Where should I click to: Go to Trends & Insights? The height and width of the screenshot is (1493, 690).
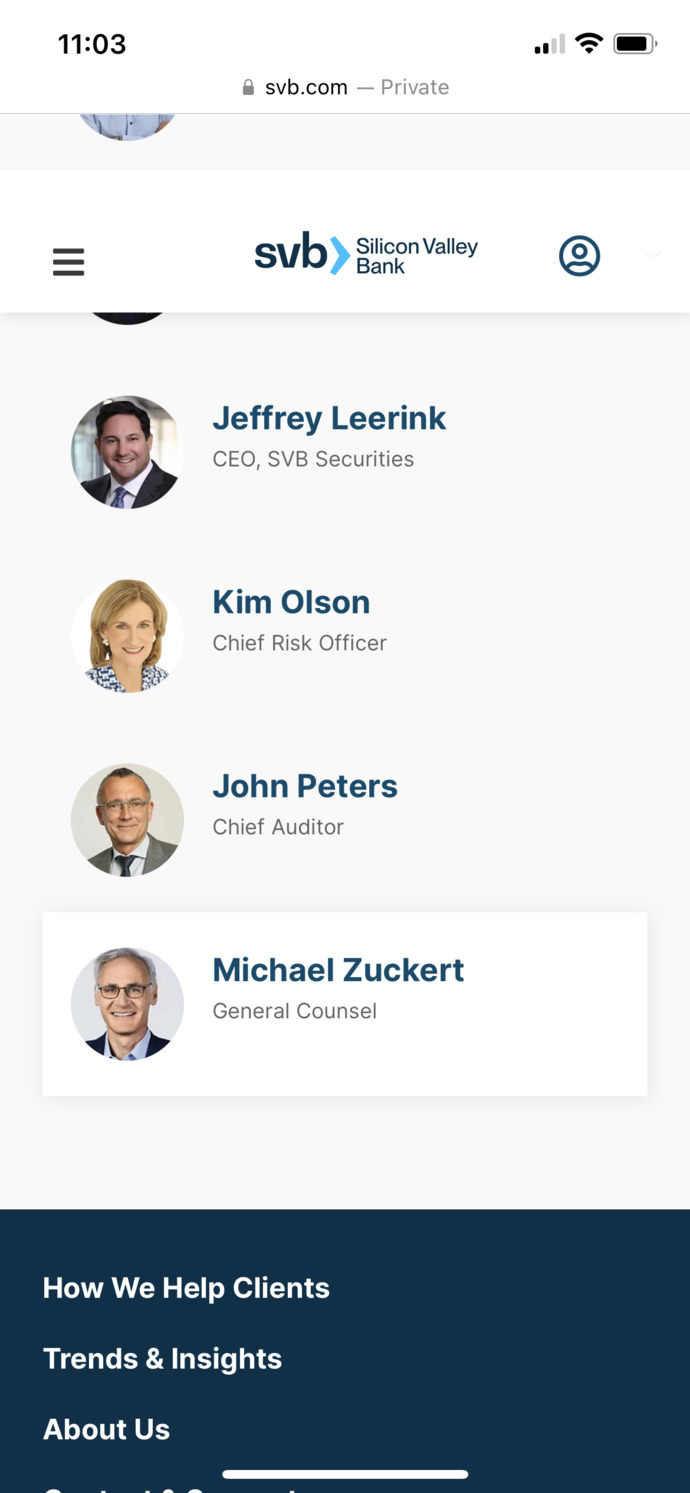click(x=162, y=1358)
